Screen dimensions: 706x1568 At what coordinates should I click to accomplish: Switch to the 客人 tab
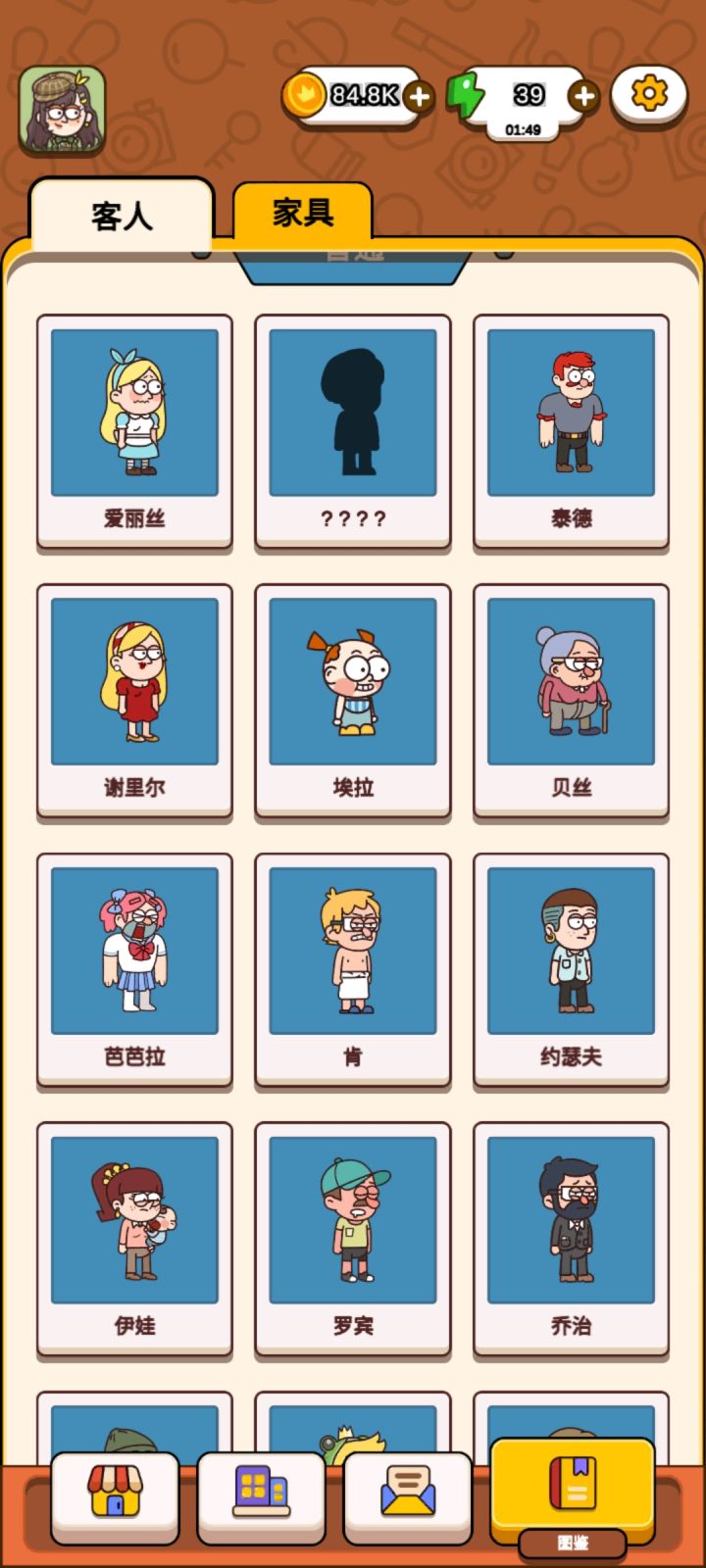tap(122, 216)
